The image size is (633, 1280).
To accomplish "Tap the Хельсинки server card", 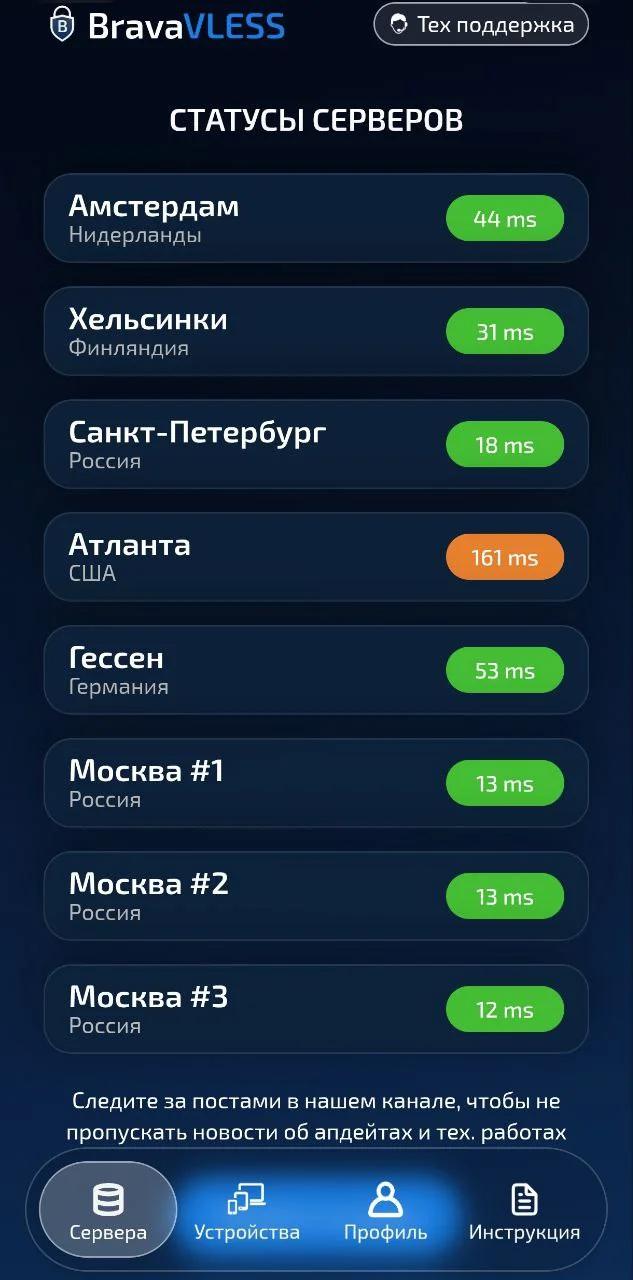I will 316,332.
